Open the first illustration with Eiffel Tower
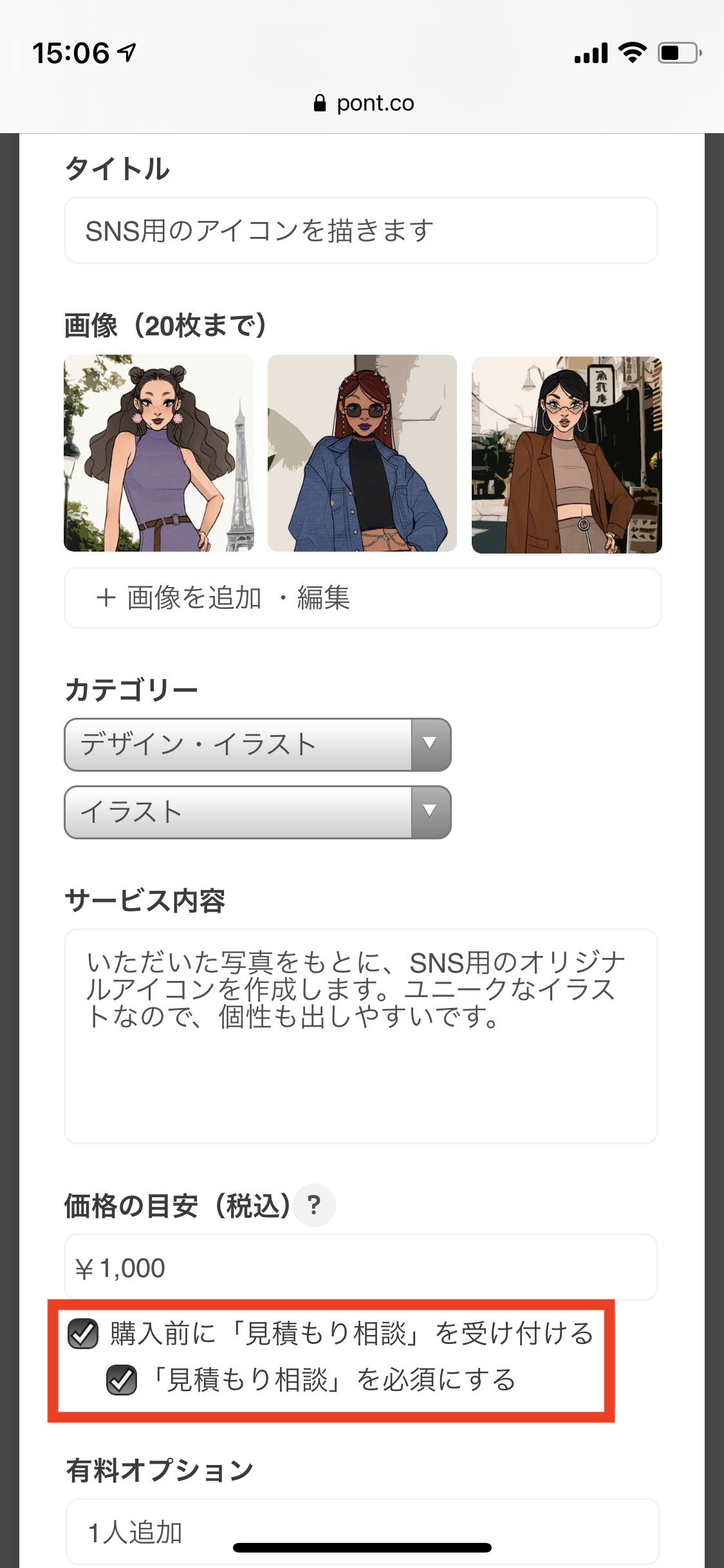 coord(159,453)
